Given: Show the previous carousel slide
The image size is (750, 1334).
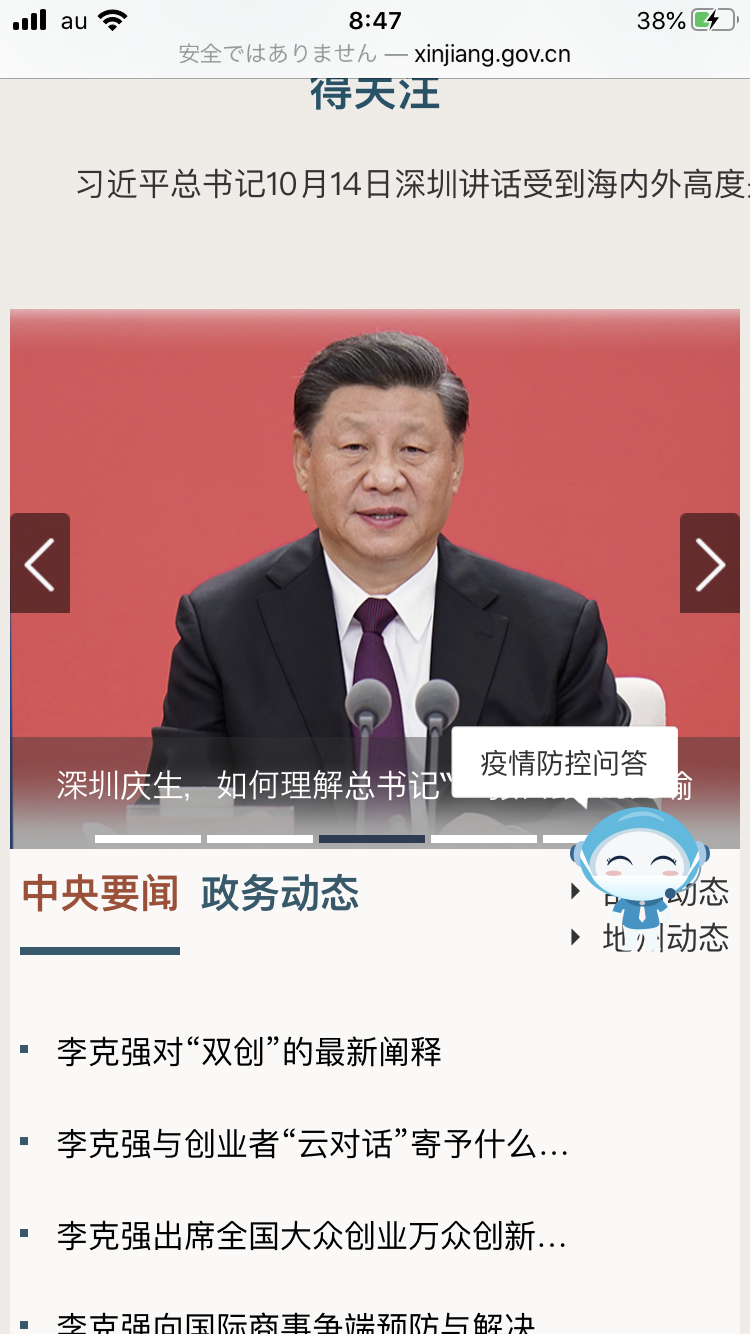Looking at the screenshot, I should click(40, 563).
